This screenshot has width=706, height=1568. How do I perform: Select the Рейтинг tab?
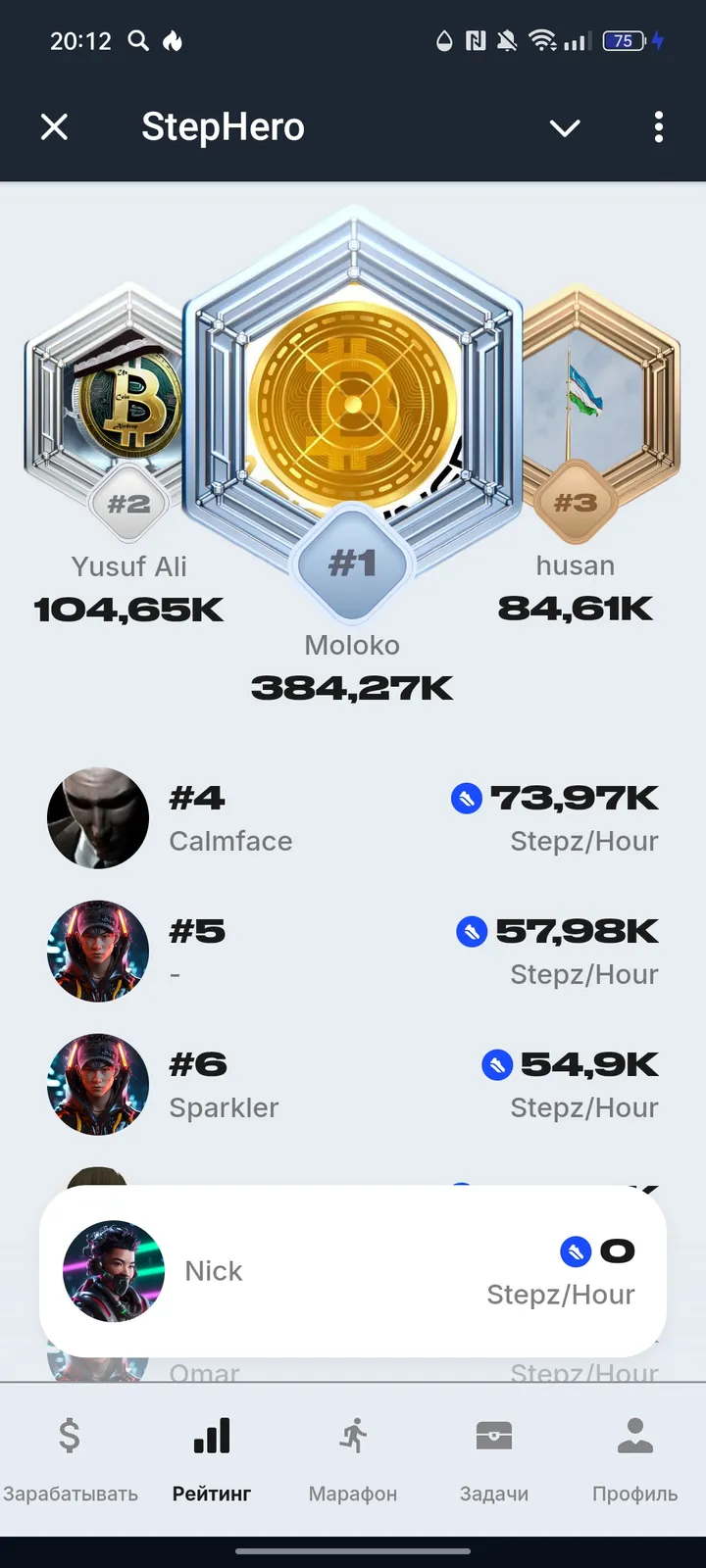212,1457
